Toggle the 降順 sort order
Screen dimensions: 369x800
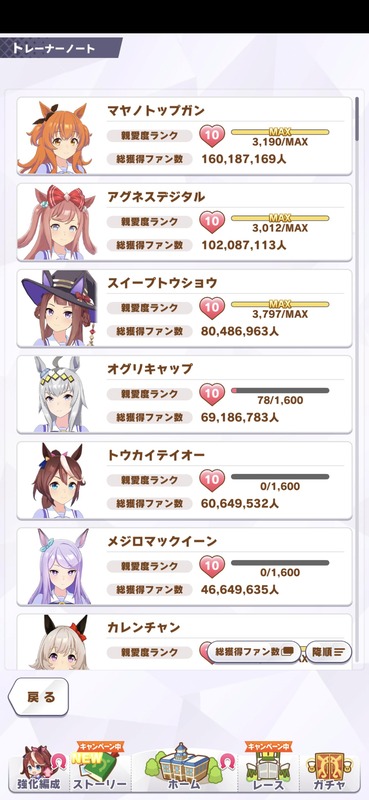click(x=329, y=652)
